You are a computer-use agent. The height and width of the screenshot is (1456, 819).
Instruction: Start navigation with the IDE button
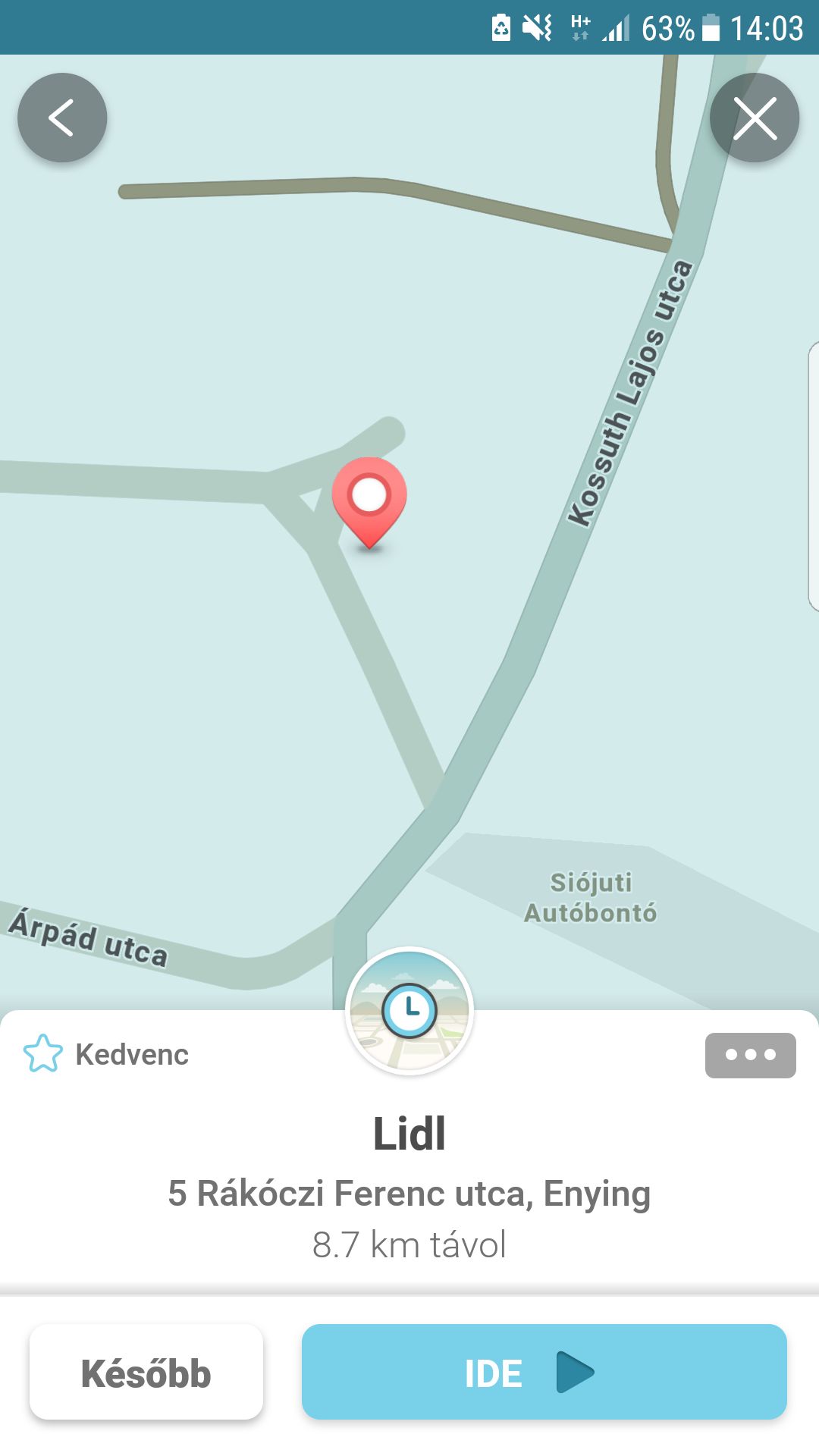[544, 1372]
